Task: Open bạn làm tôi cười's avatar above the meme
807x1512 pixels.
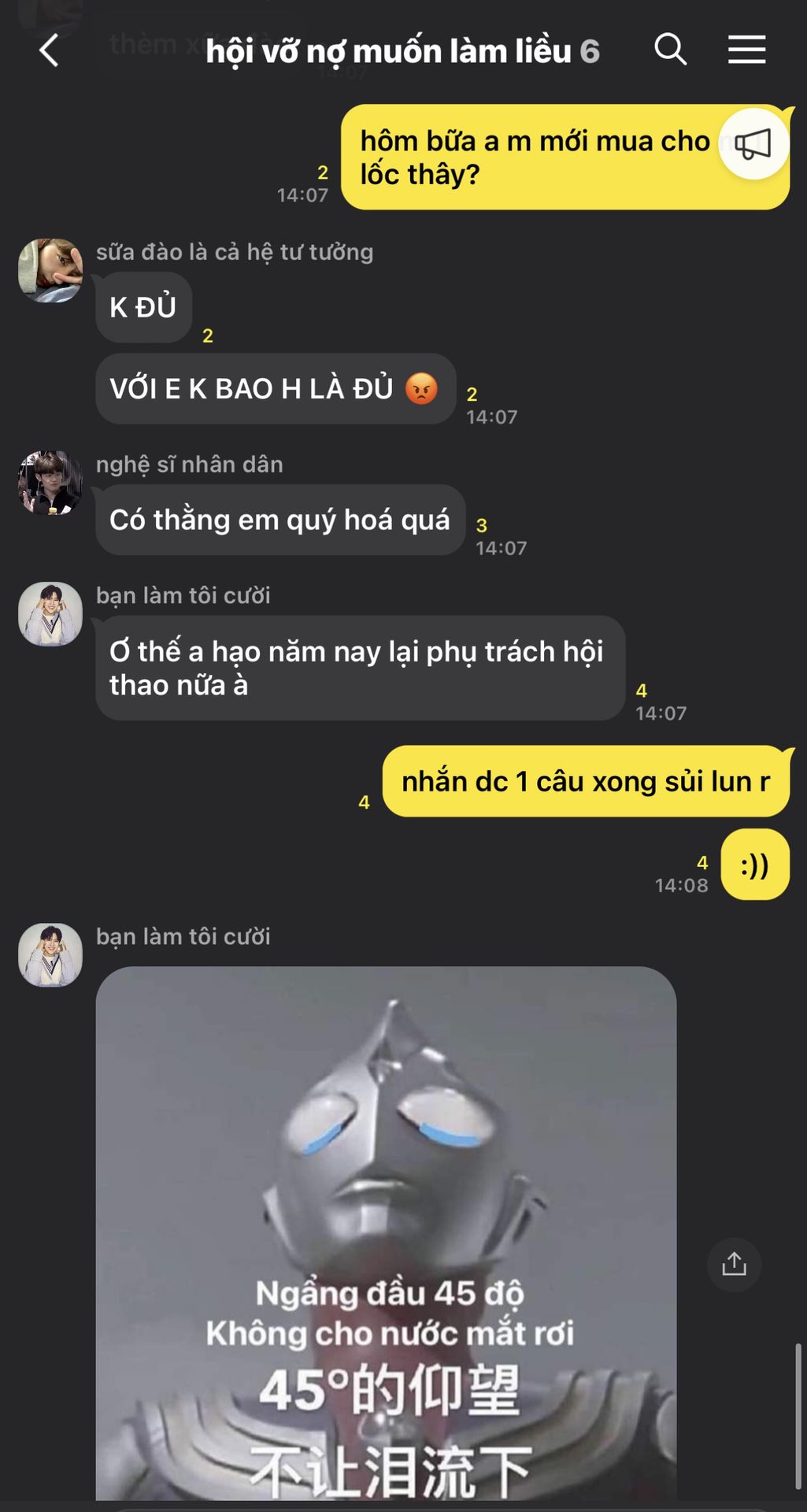Action: 50,954
